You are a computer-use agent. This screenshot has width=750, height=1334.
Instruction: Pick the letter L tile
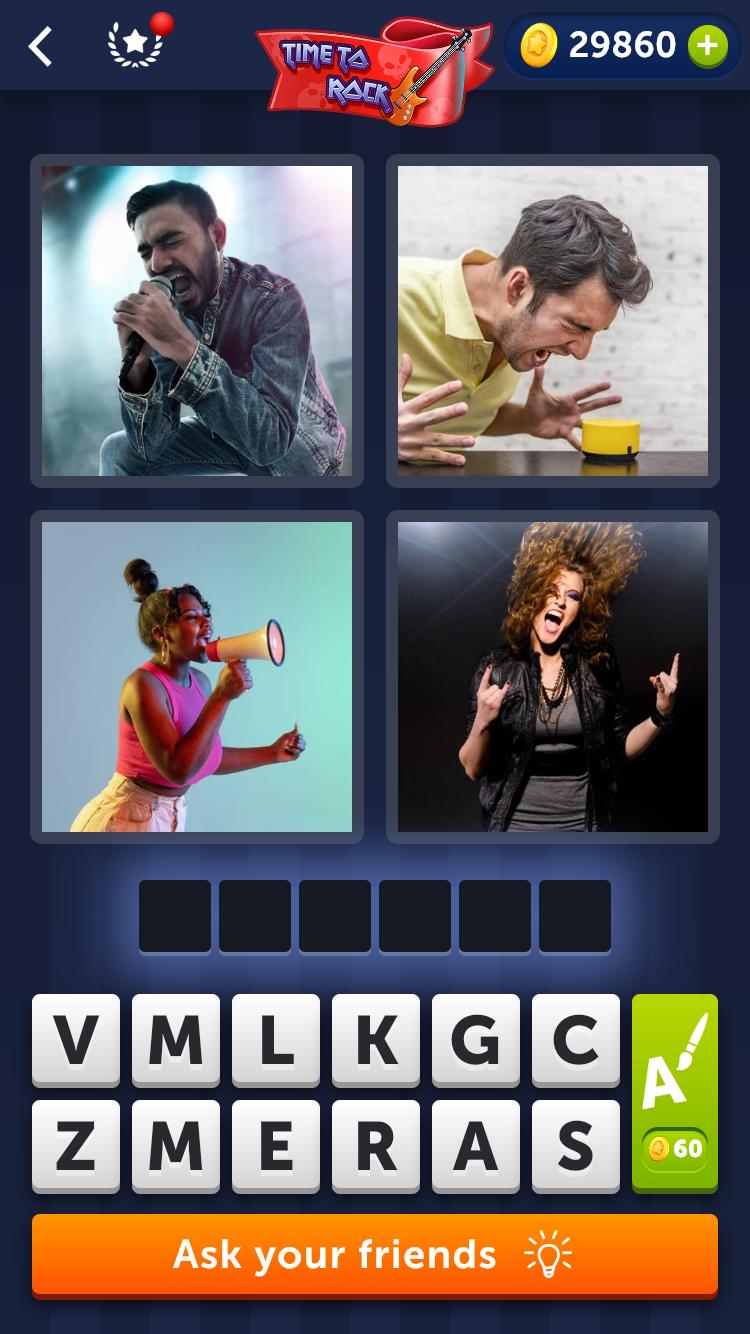(276, 1040)
